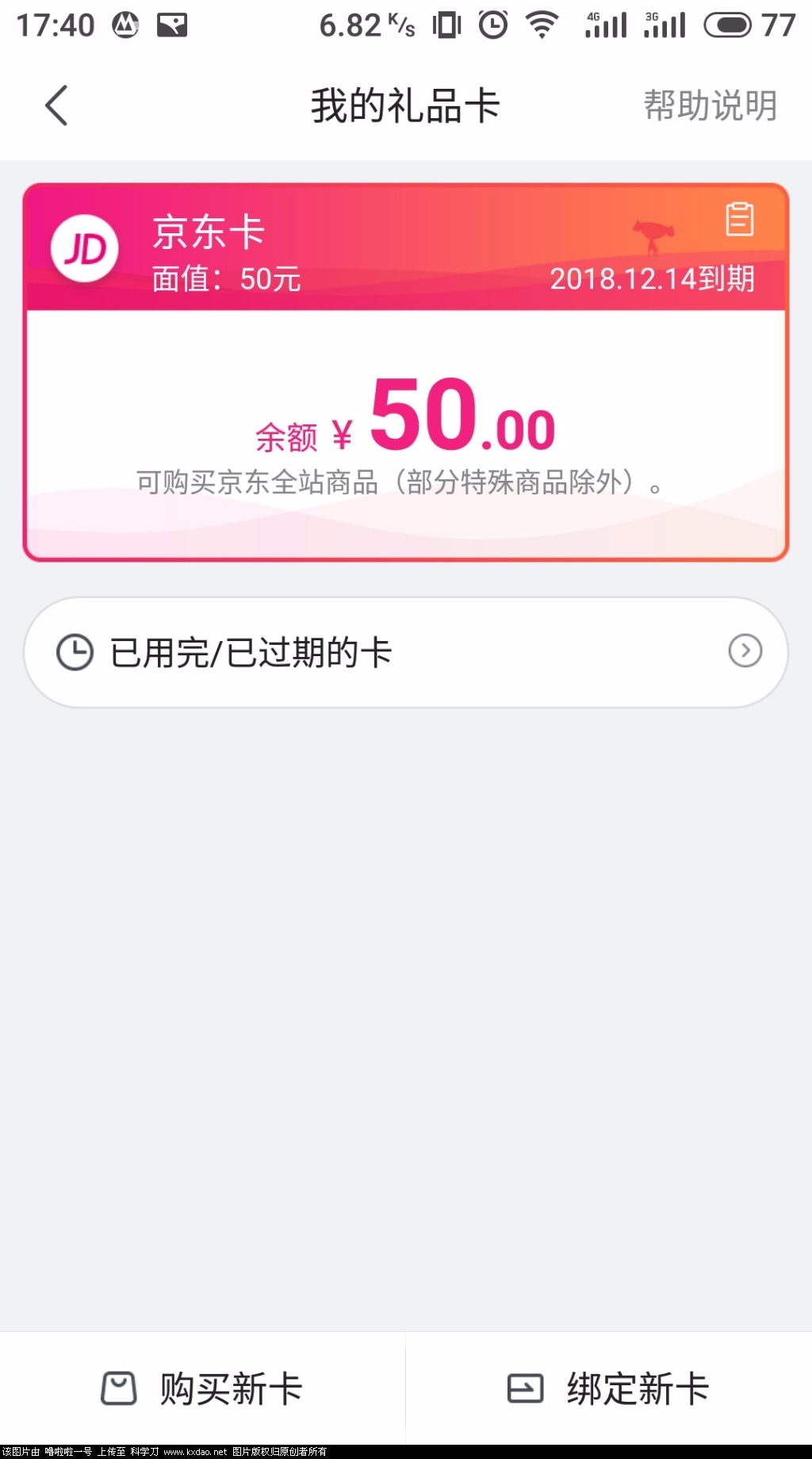This screenshot has width=812, height=1459.
Task: Tap 购买新卡 to buy a new card
Action: tap(203, 1388)
